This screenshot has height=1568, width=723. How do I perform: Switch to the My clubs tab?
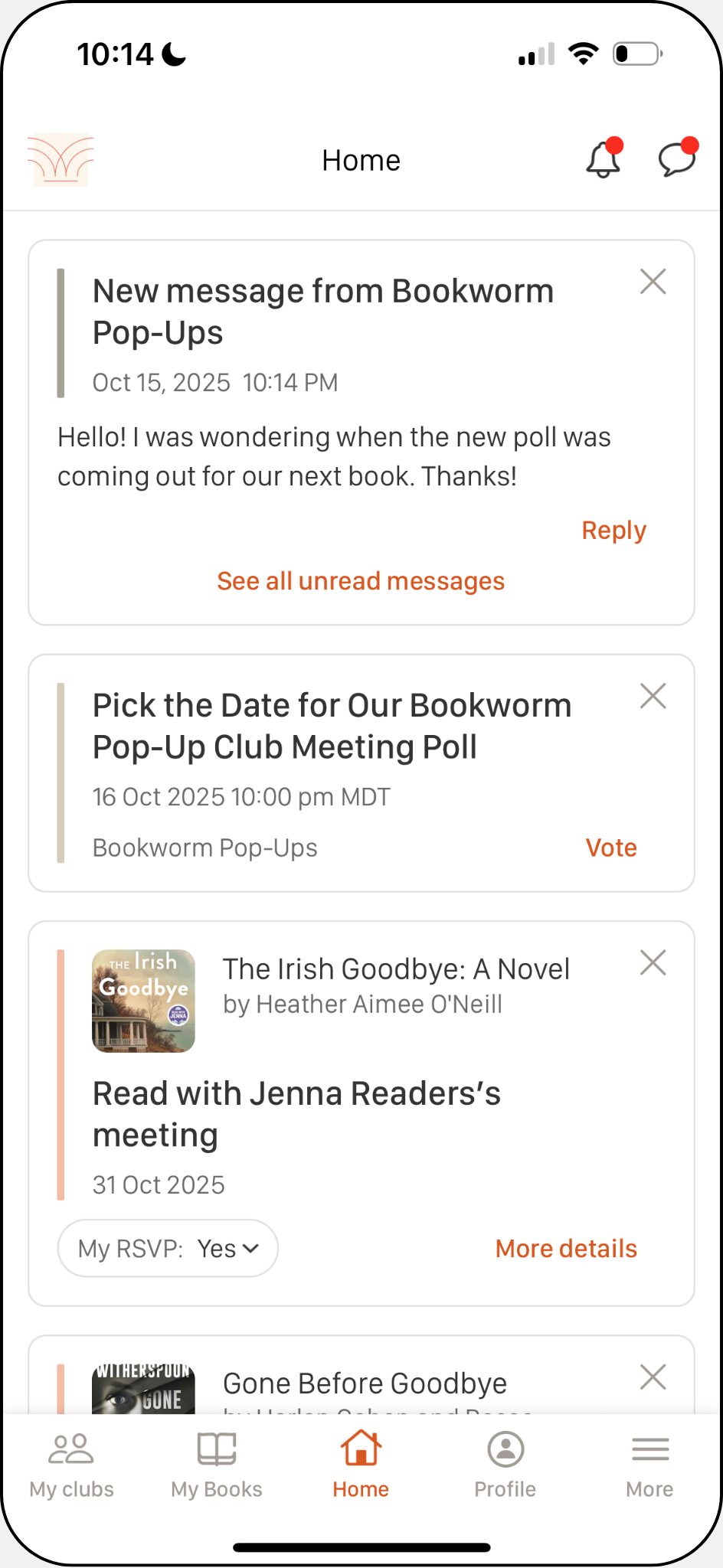72,1465
